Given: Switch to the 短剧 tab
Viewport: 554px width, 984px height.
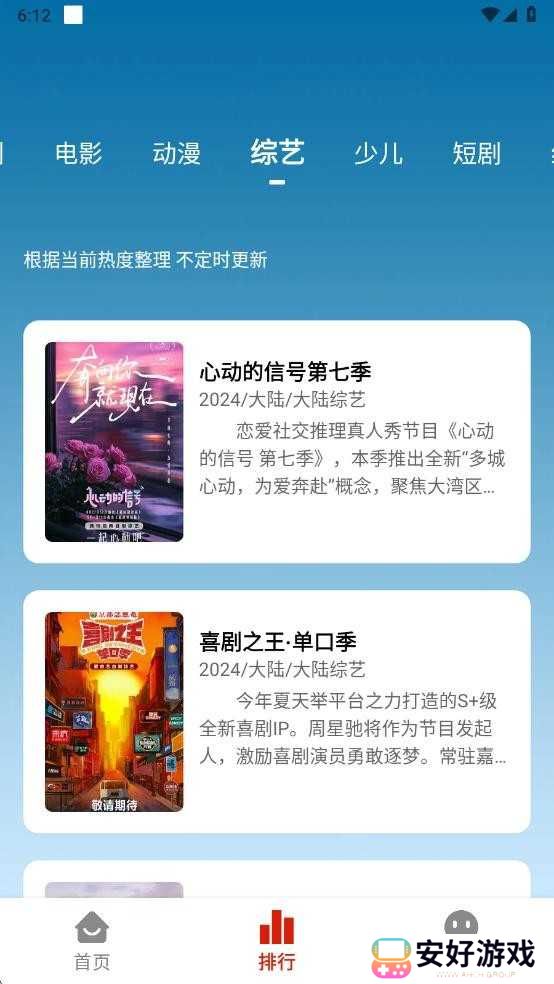Looking at the screenshot, I should coord(477,154).
